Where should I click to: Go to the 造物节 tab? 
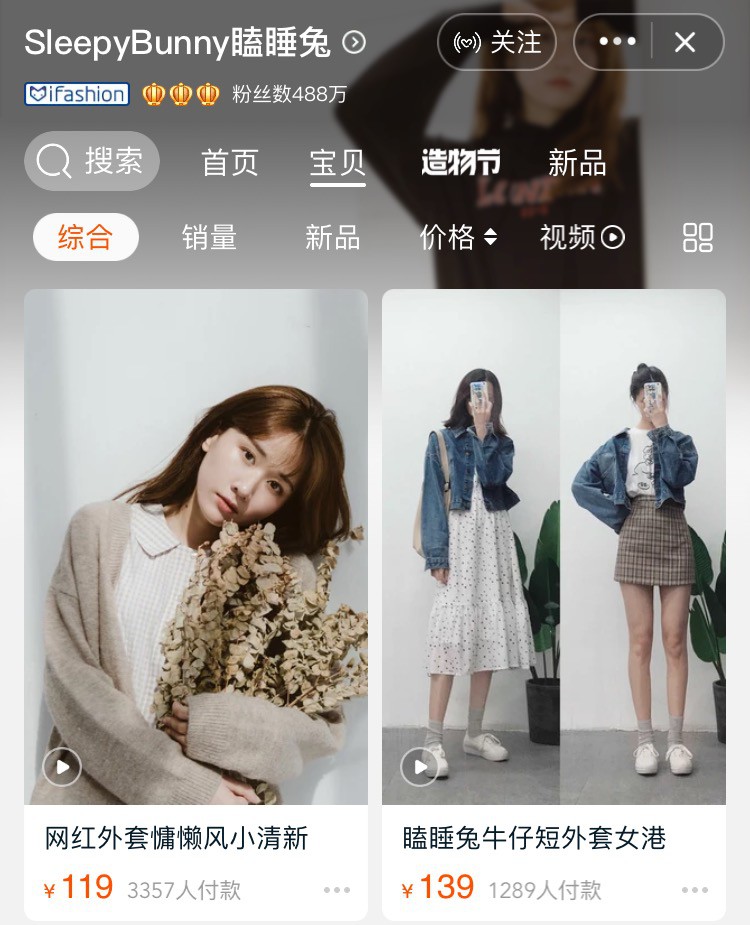coord(460,162)
